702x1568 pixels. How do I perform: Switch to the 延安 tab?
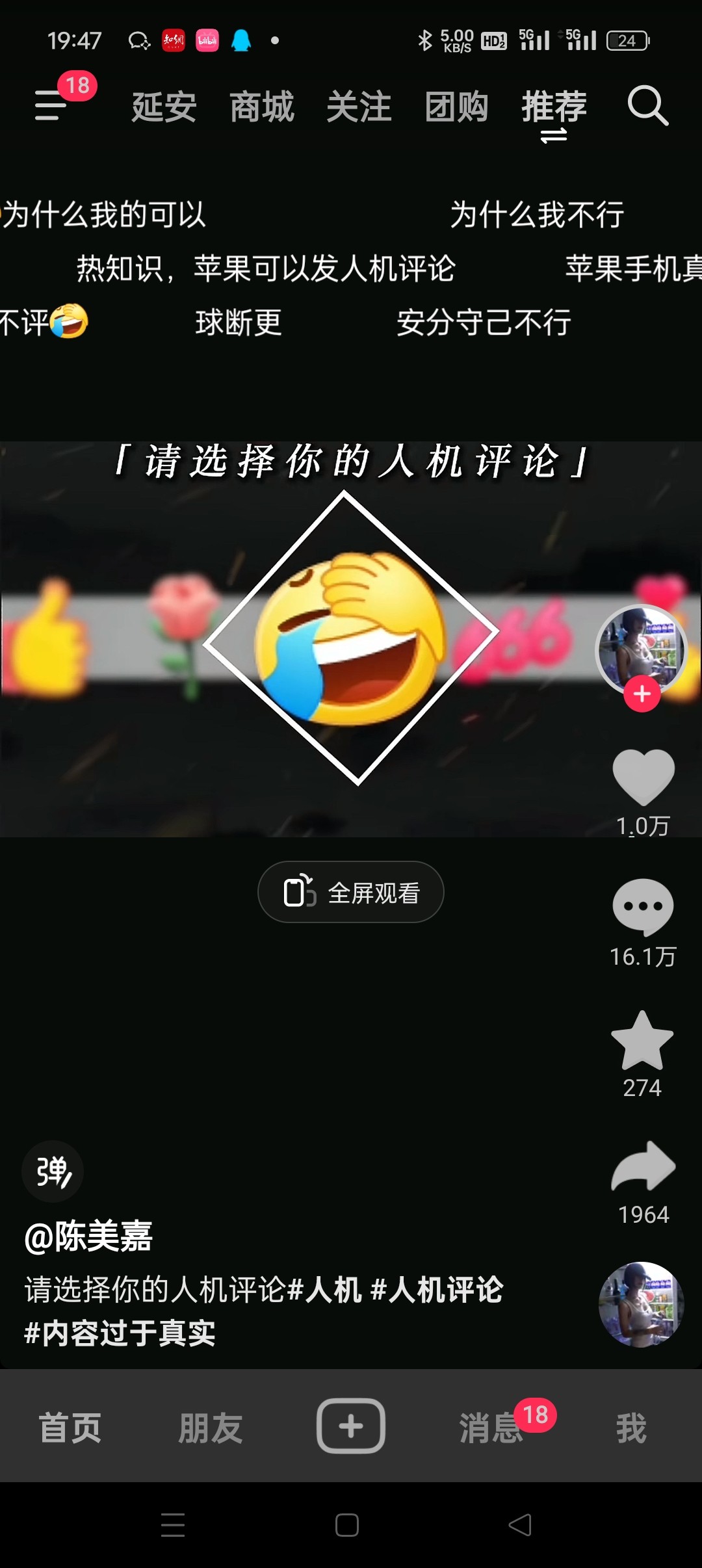click(x=164, y=107)
